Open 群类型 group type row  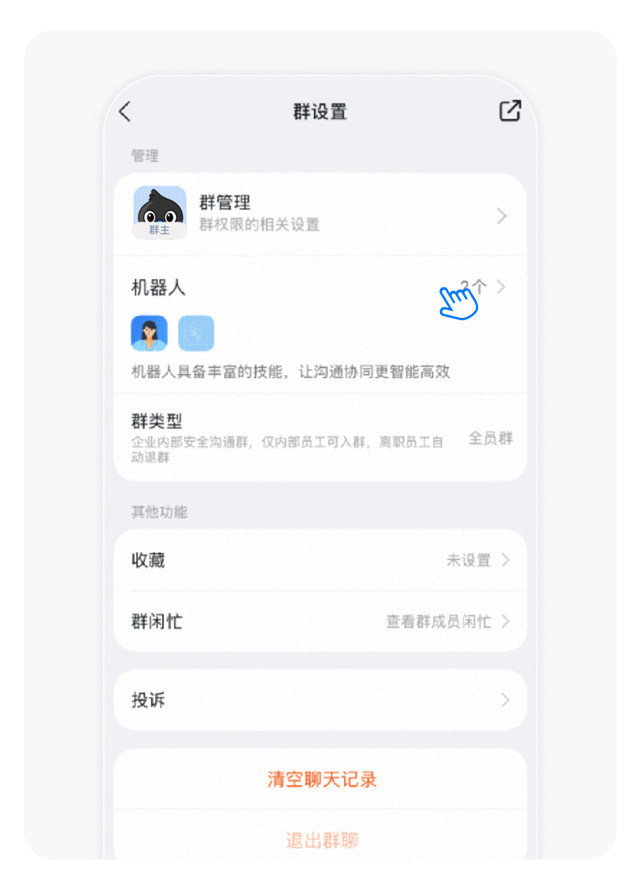(x=320, y=437)
